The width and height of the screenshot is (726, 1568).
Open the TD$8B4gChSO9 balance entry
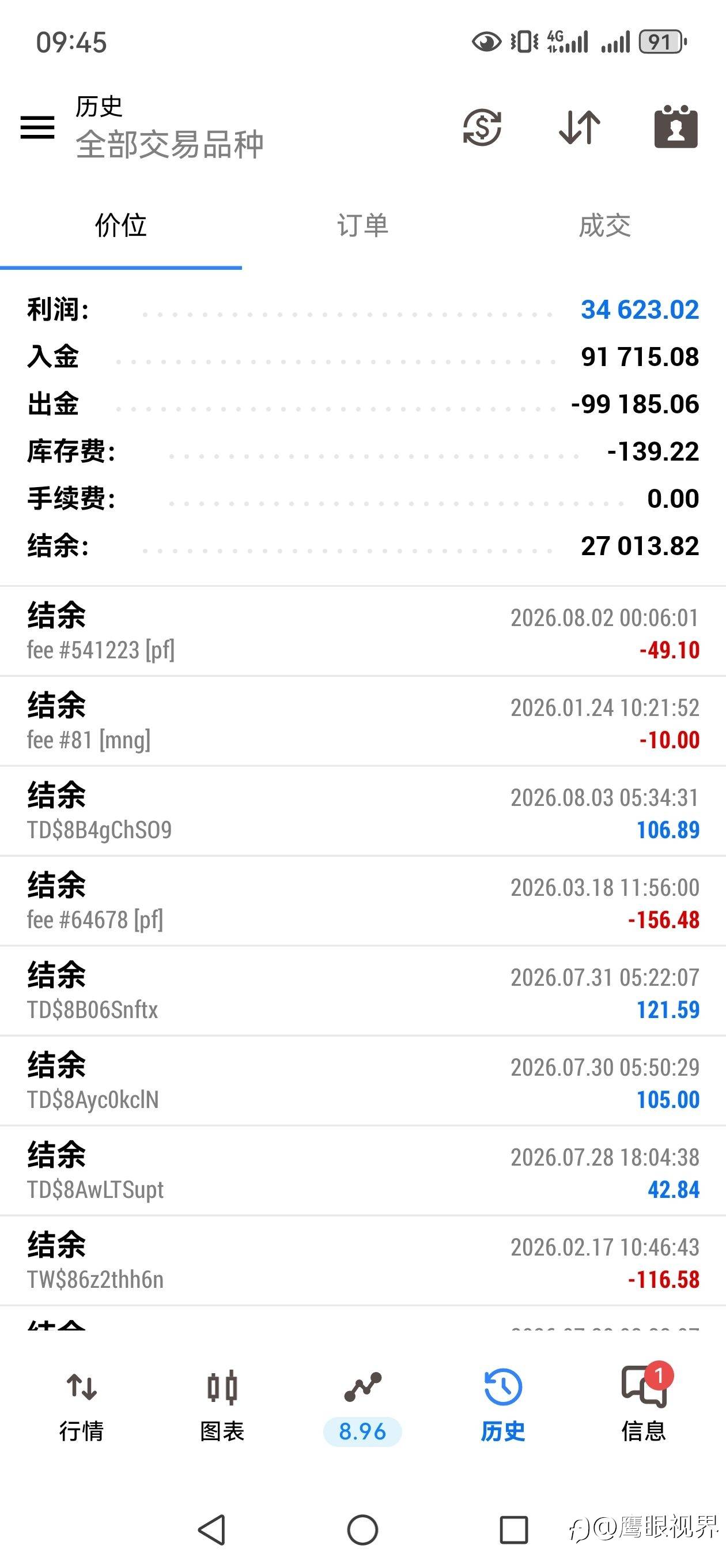coord(362,812)
